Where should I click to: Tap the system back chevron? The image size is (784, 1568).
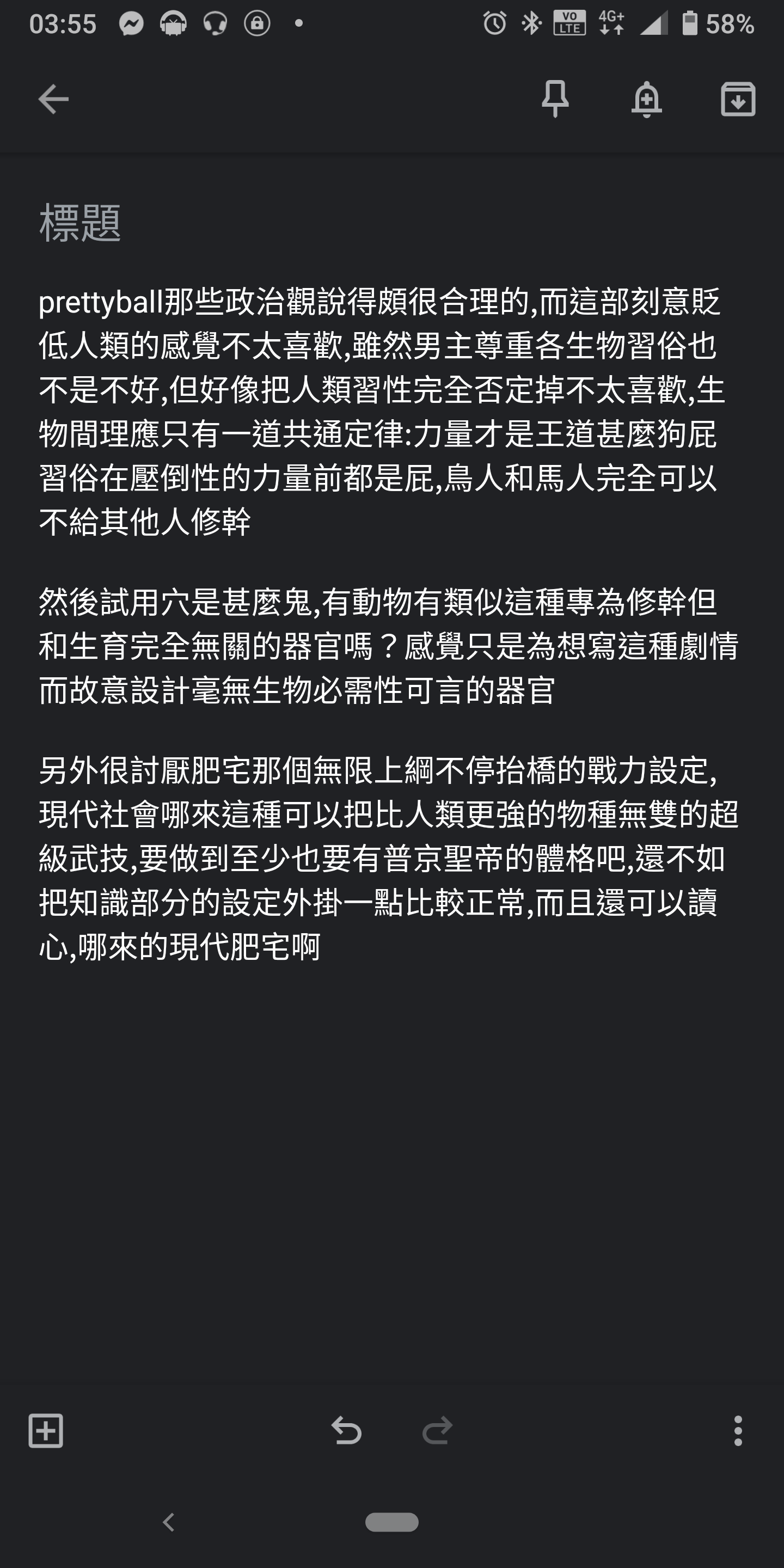[169, 1522]
